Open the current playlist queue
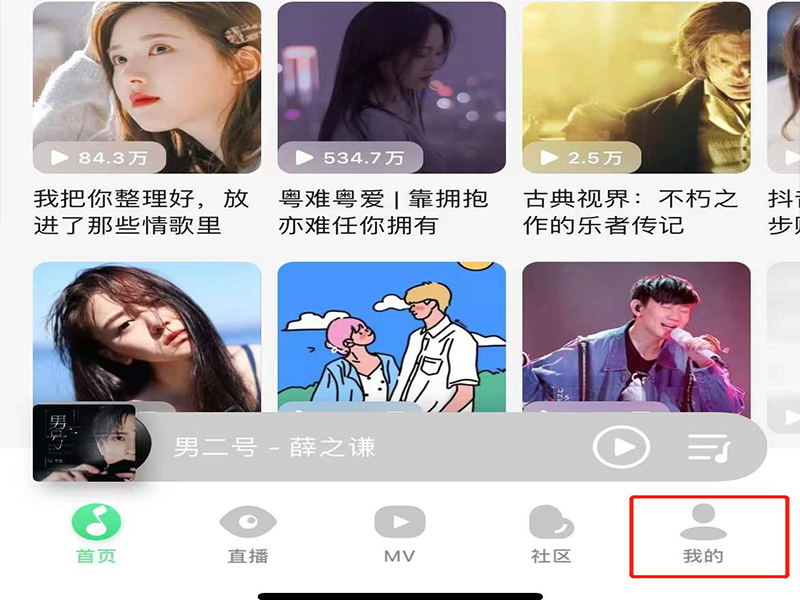800x600 pixels. point(709,447)
